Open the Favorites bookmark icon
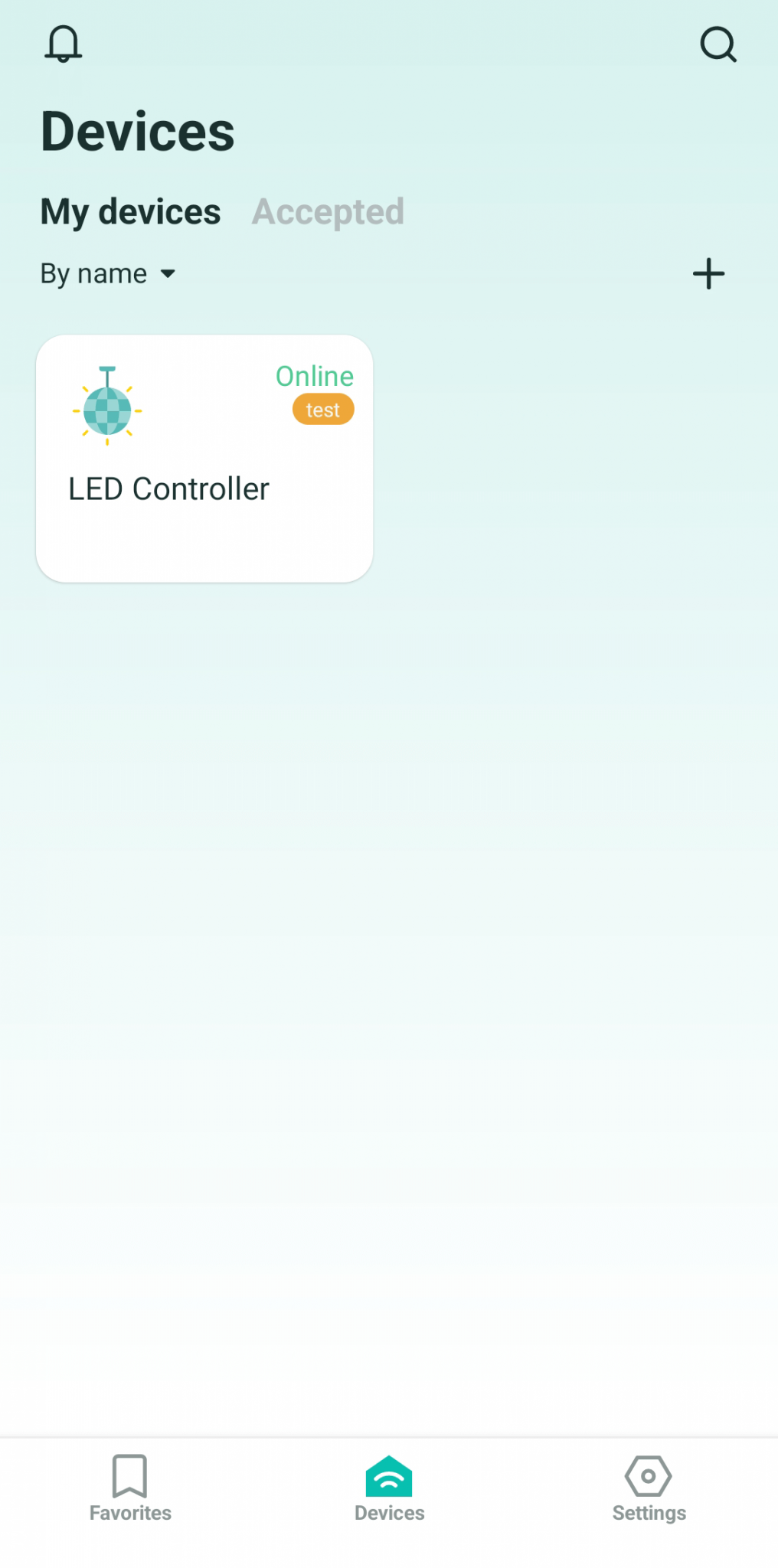Screen dimensions: 778x1568 (x=129, y=1477)
